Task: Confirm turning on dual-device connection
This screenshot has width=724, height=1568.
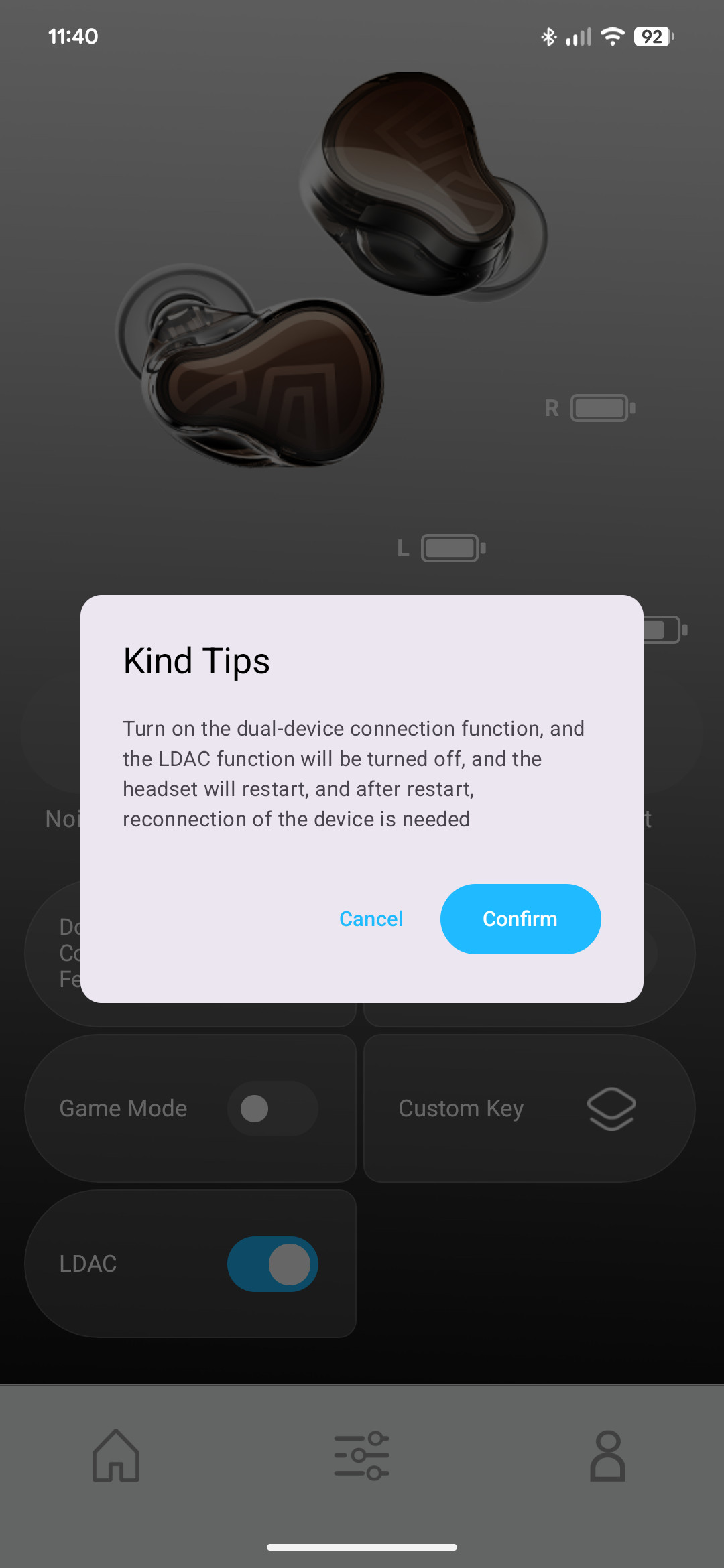Action: pos(520,919)
